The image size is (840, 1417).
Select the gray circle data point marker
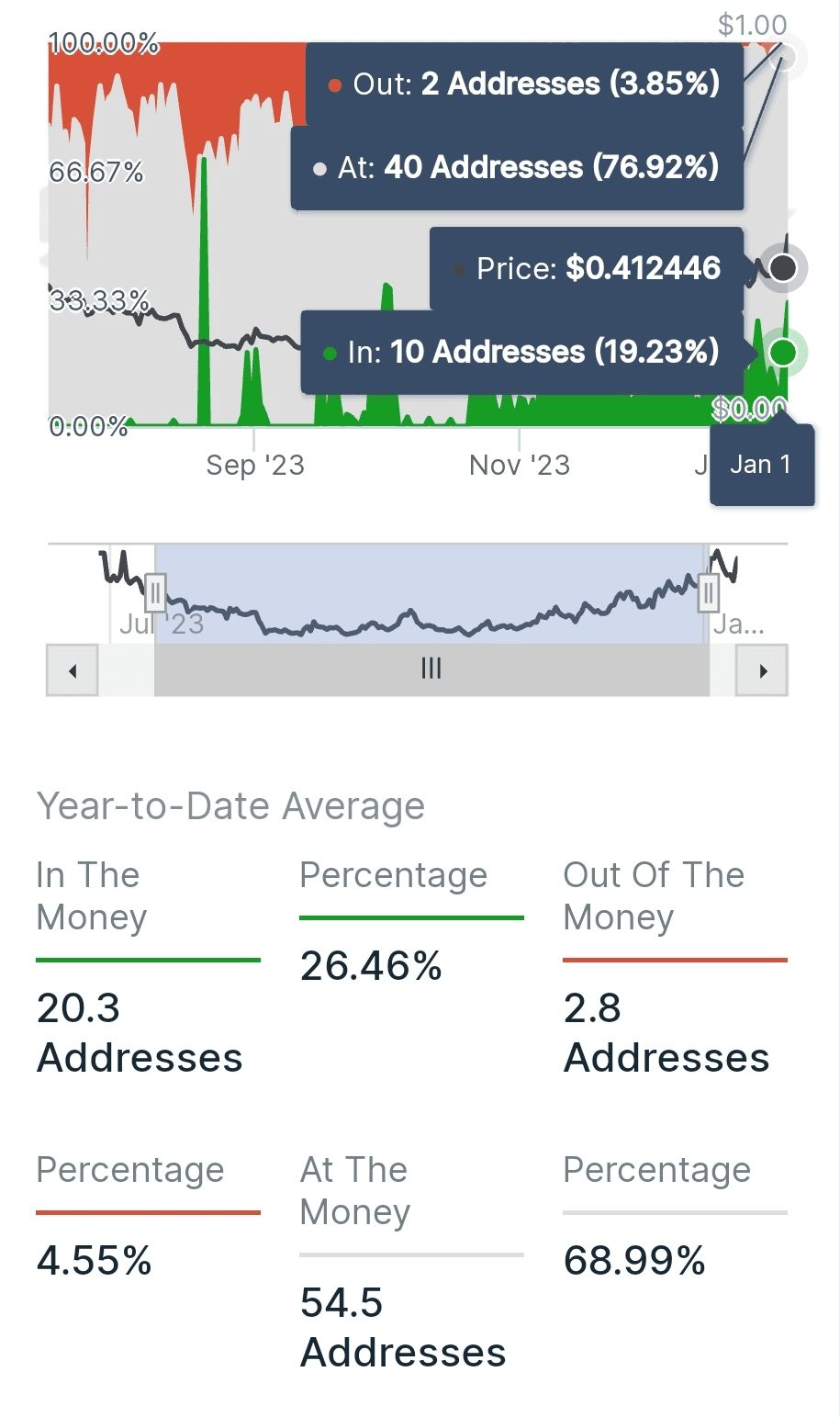781,268
